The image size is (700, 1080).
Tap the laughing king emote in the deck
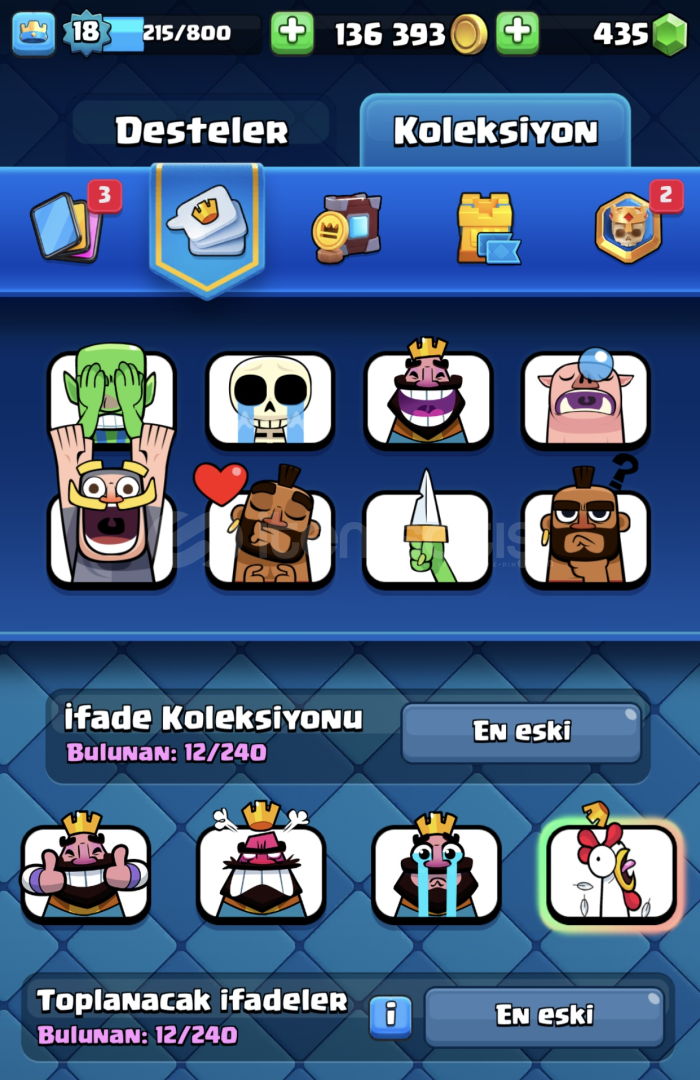pos(428,399)
